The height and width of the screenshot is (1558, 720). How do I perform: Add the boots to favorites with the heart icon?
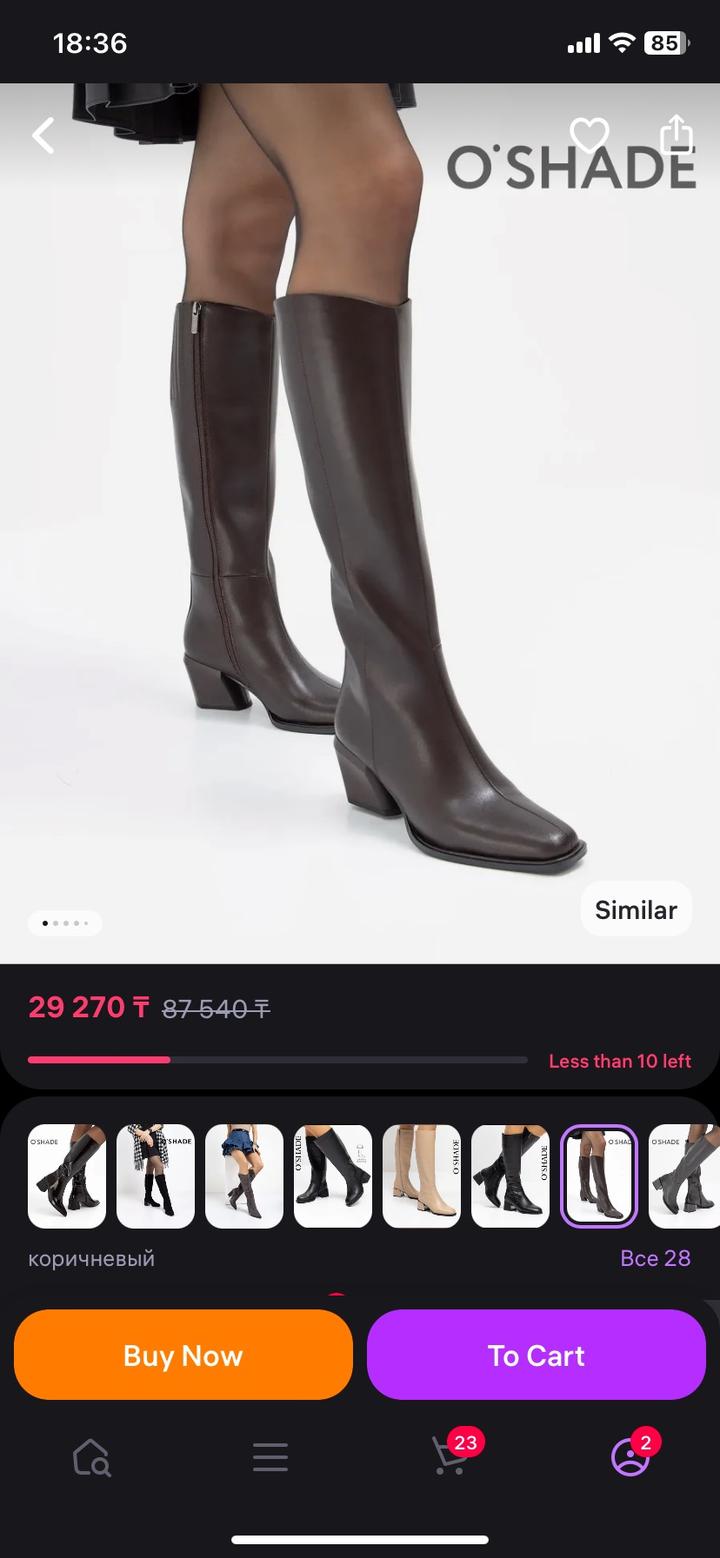589,135
